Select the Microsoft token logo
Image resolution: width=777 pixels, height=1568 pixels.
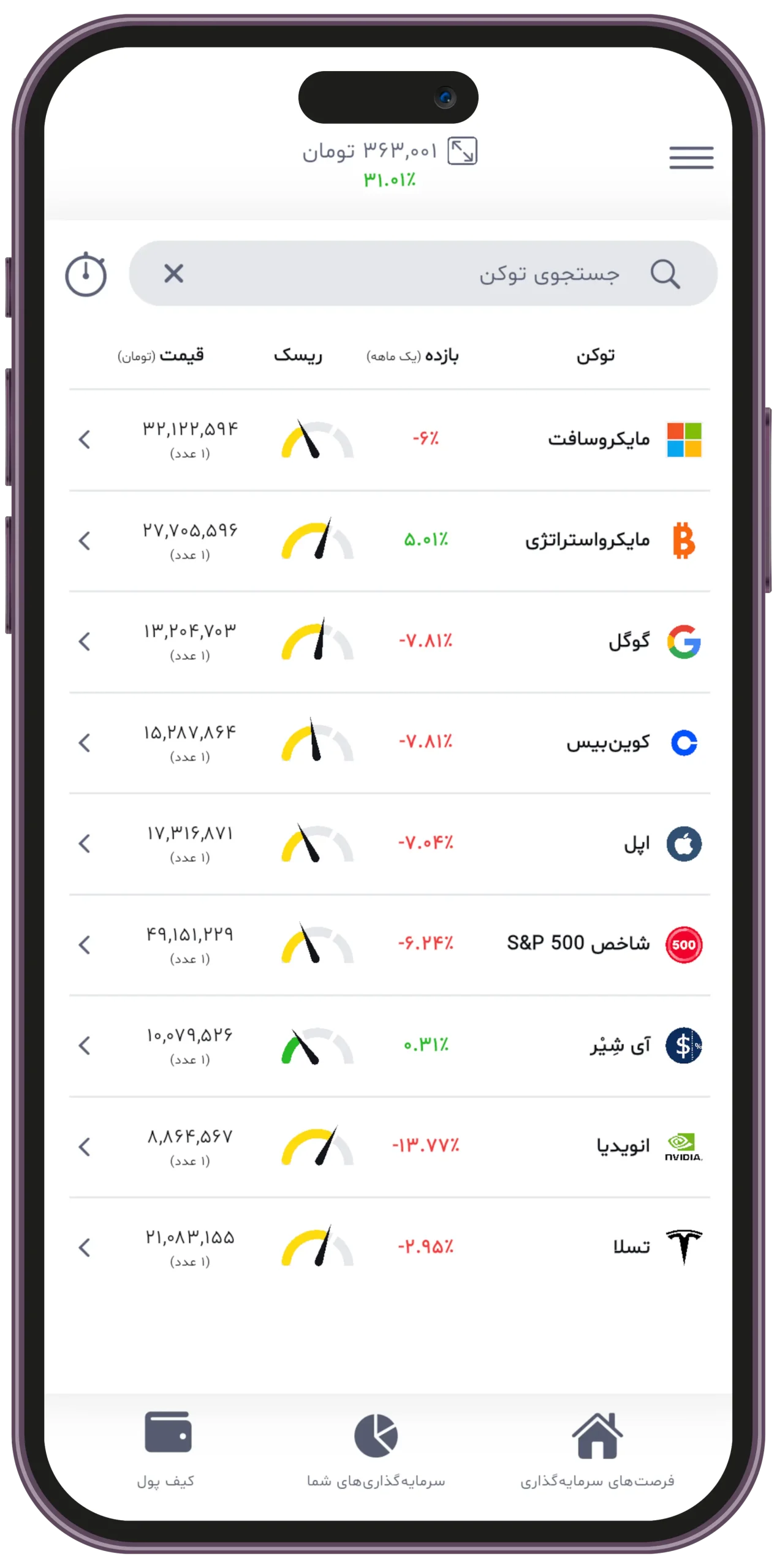(684, 439)
